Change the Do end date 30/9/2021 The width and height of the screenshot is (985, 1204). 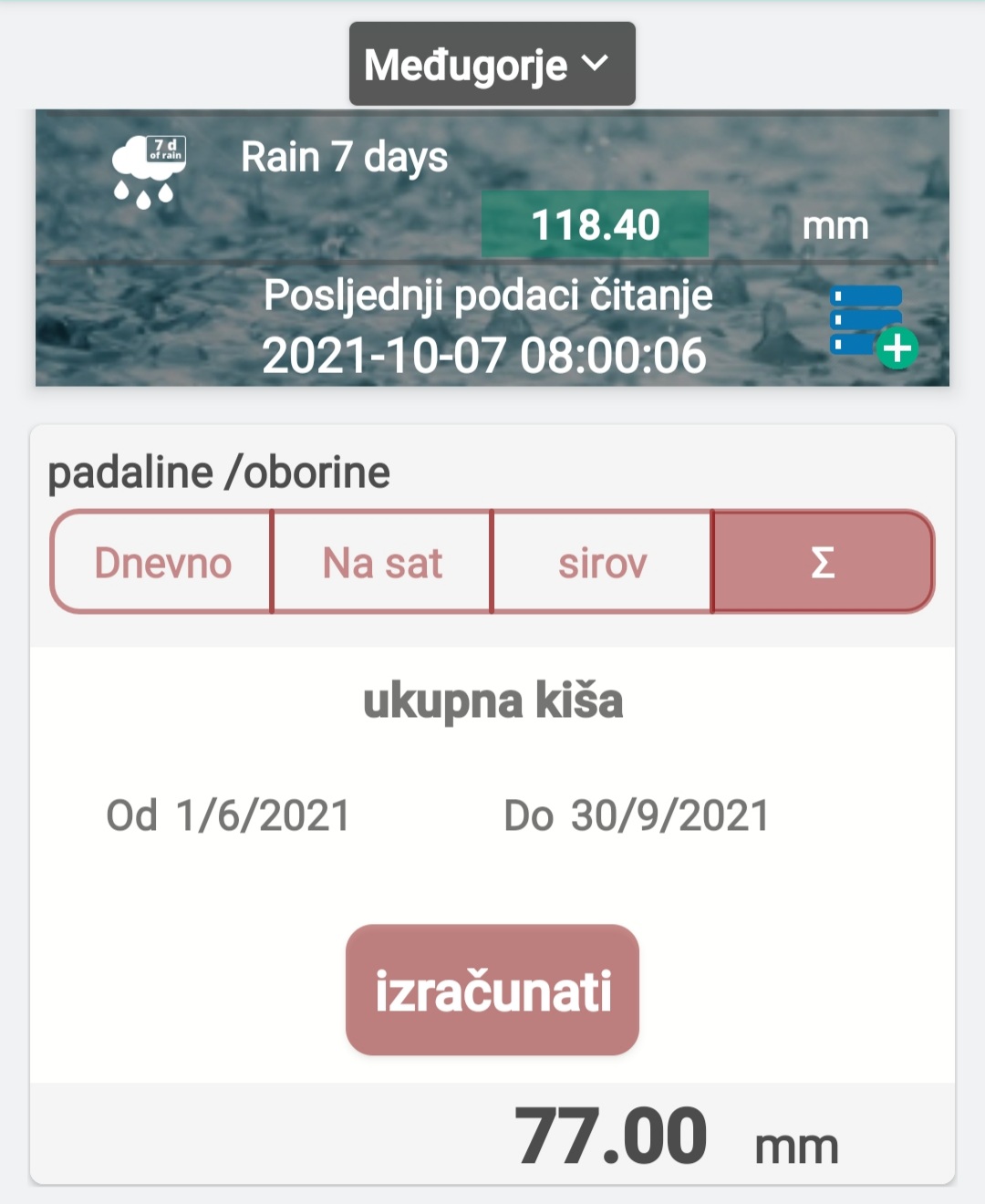pos(669,815)
